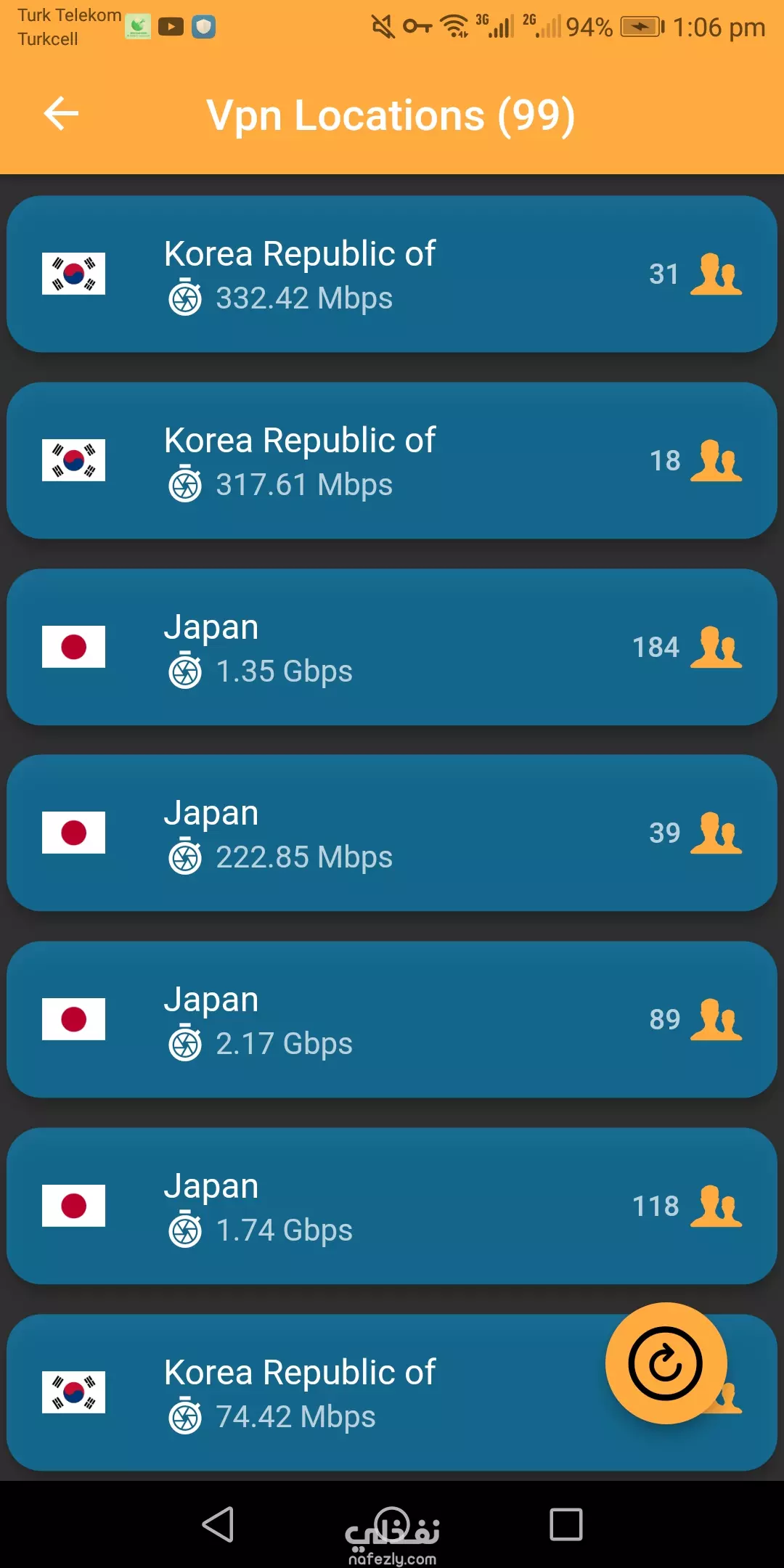Tap the users icon showing 184 connections
Screen dimensions: 784x1568
[x=716, y=646]
